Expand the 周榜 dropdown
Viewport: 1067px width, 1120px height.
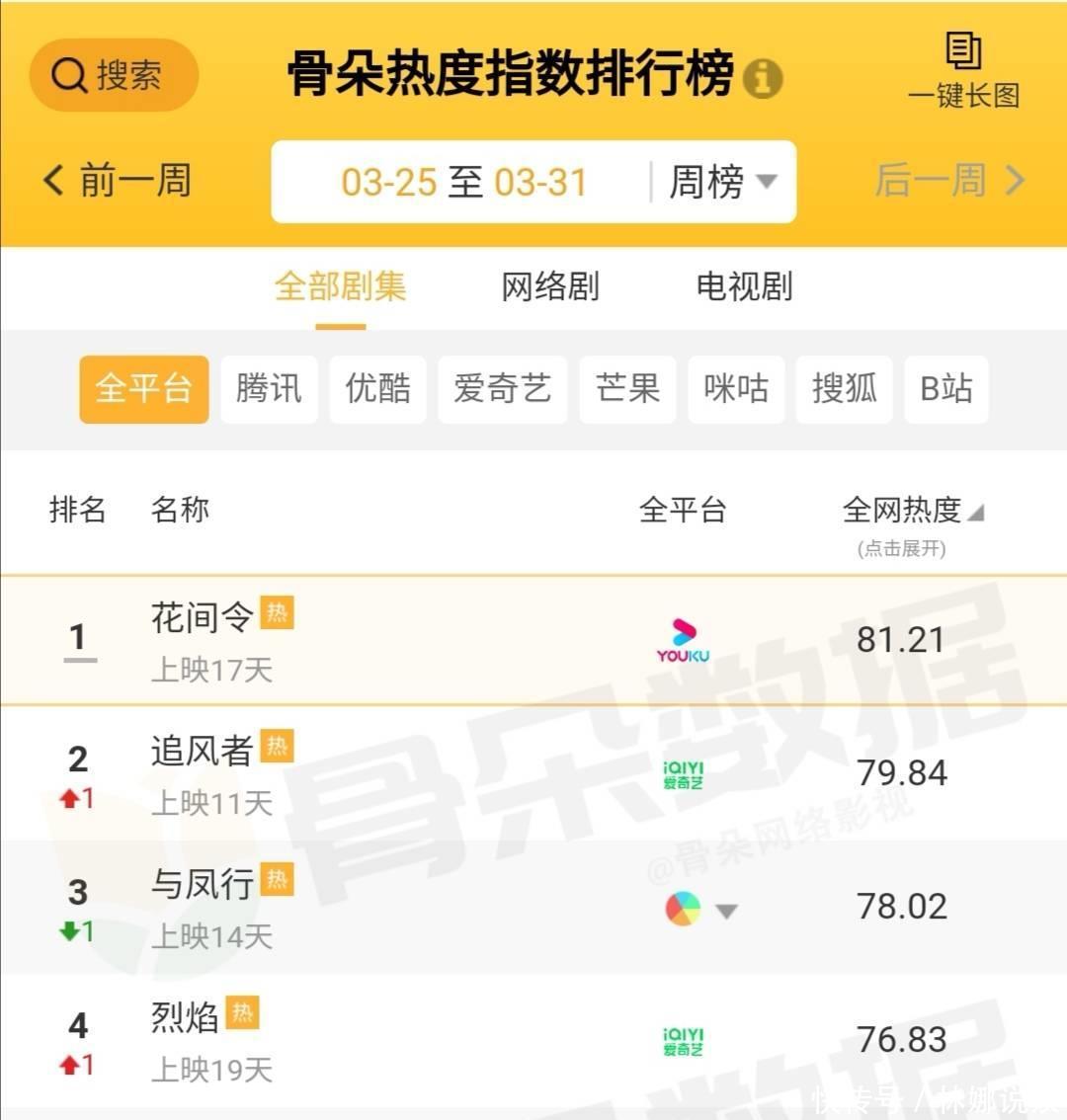tap(723, 182)
